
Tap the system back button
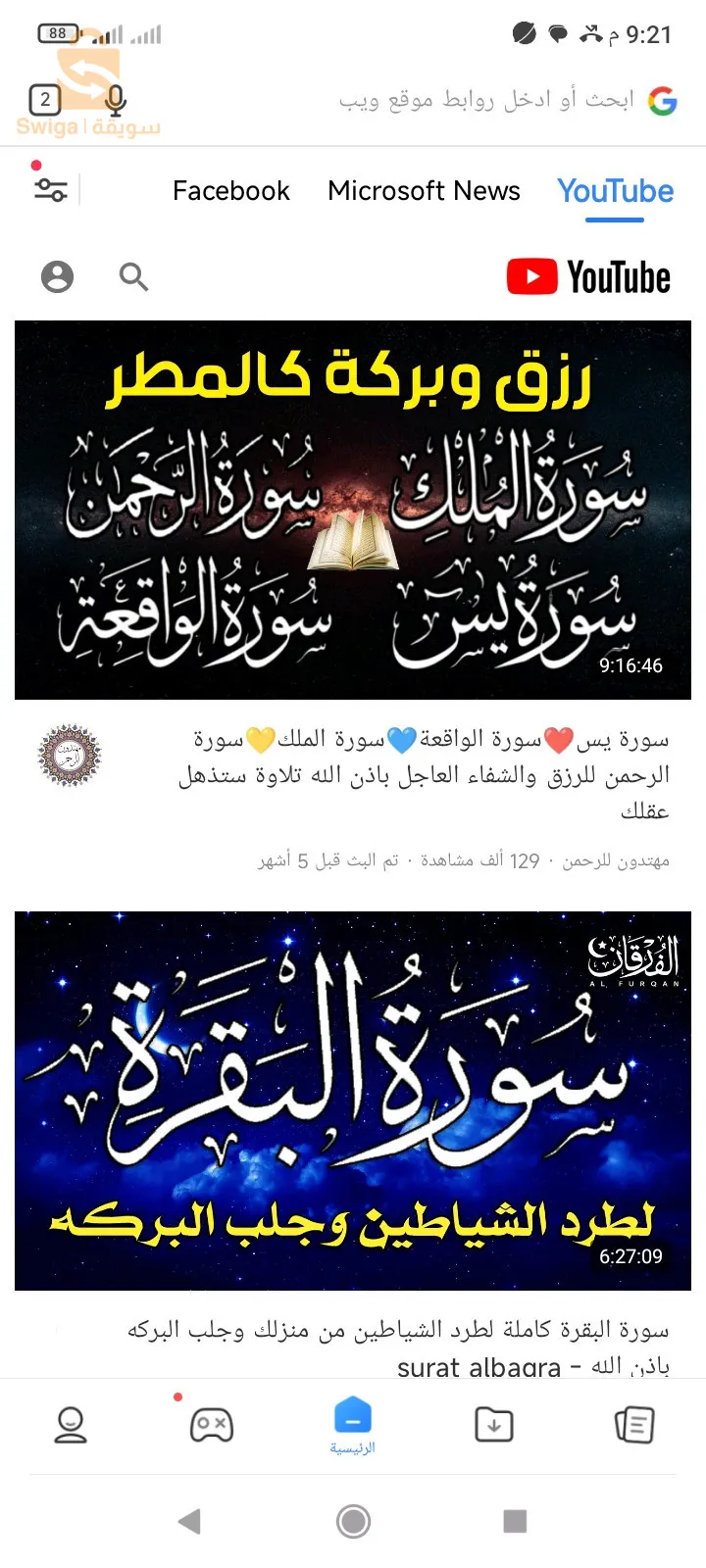click(x=190, y=1521)
